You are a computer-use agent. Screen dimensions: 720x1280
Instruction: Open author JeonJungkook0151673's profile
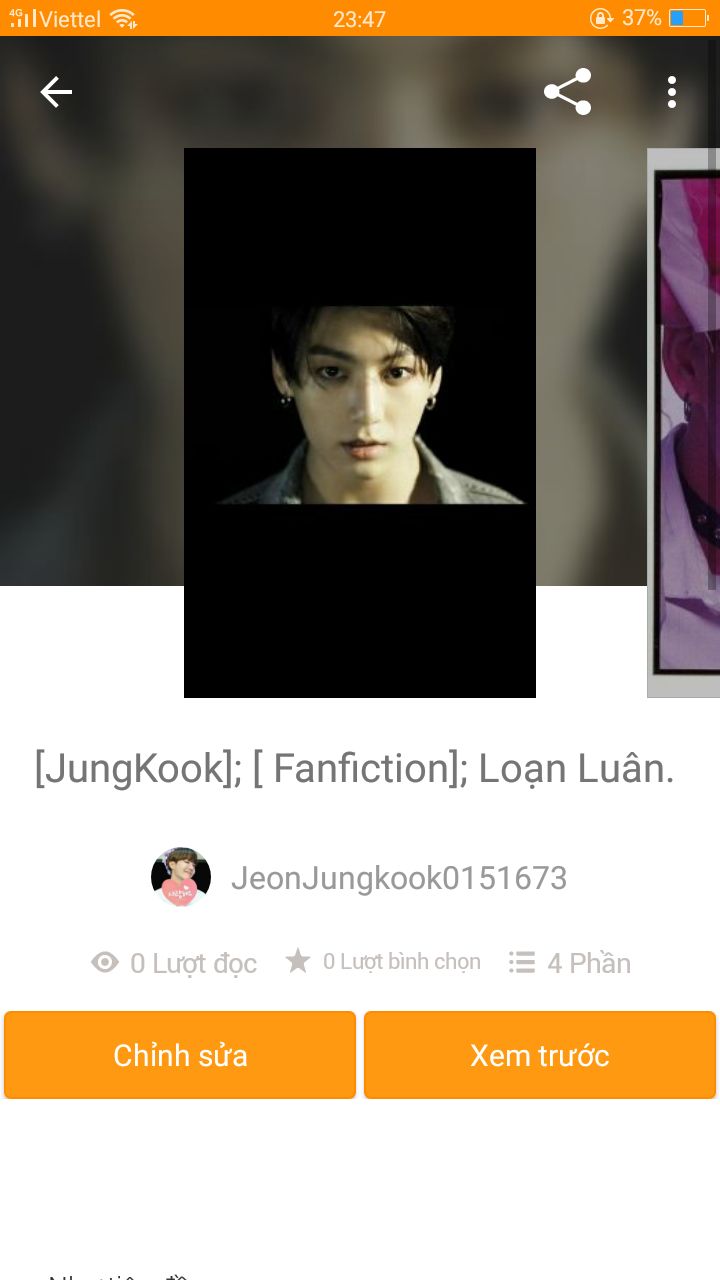(398, 878)
